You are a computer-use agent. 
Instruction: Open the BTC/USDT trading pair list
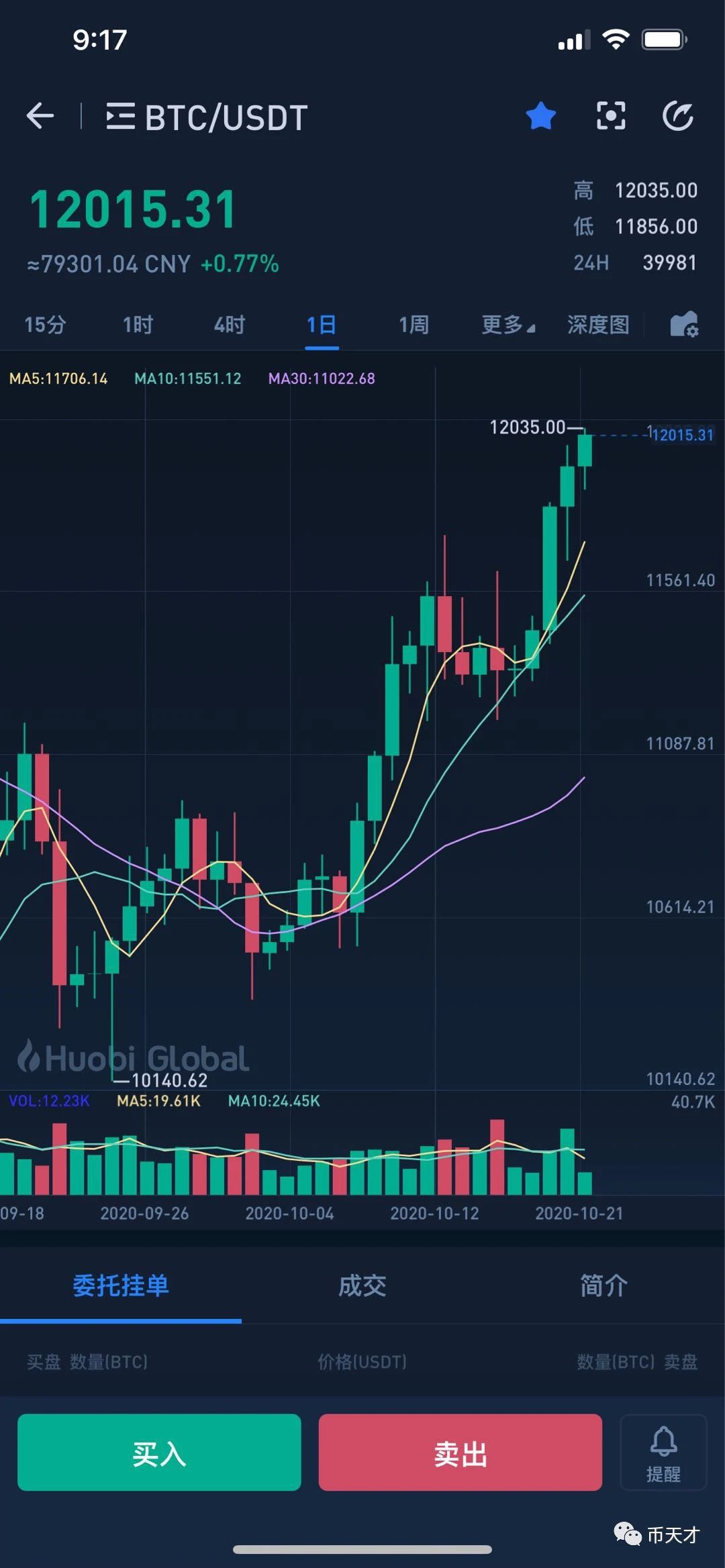point(207,117)
